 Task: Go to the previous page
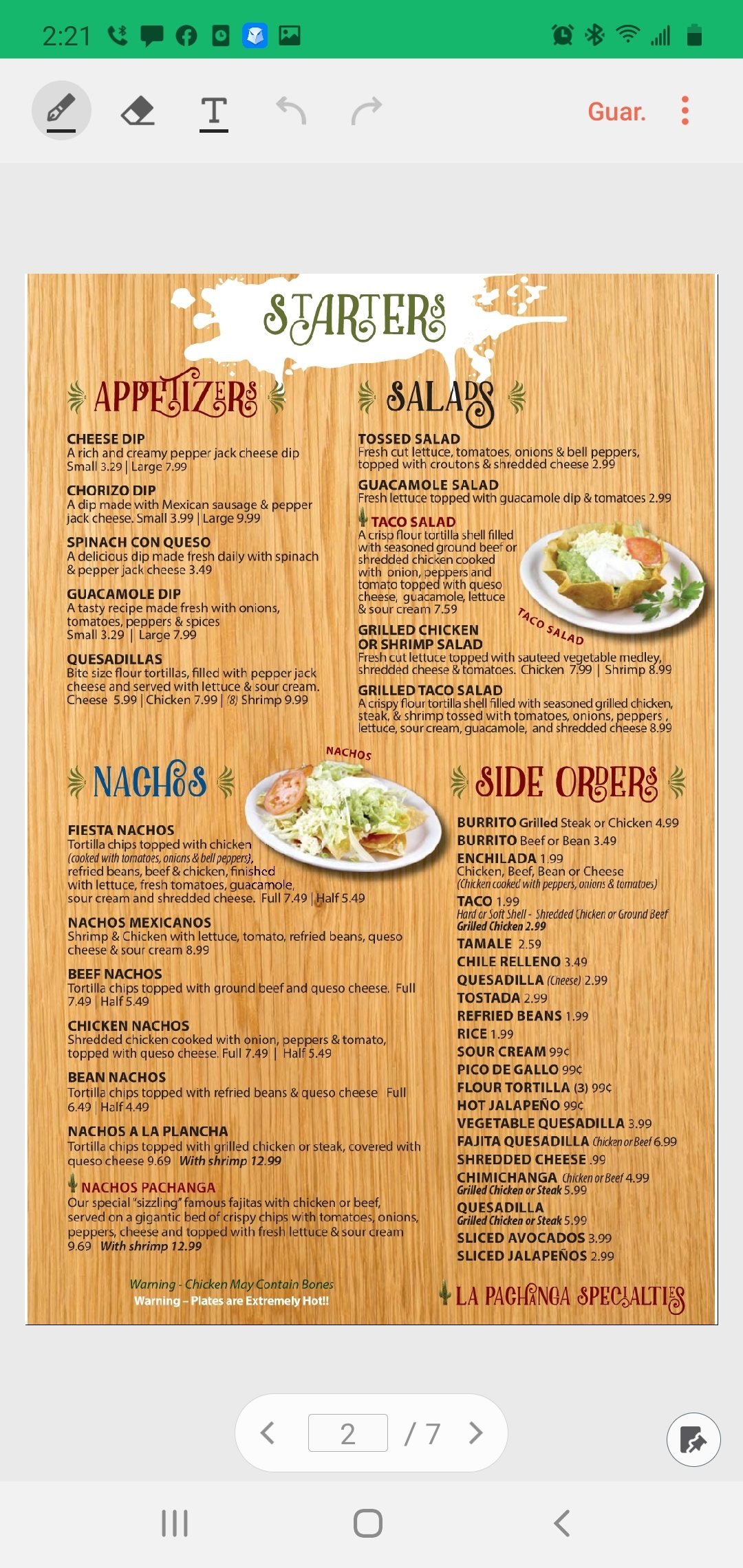[x=268, y=1433]
